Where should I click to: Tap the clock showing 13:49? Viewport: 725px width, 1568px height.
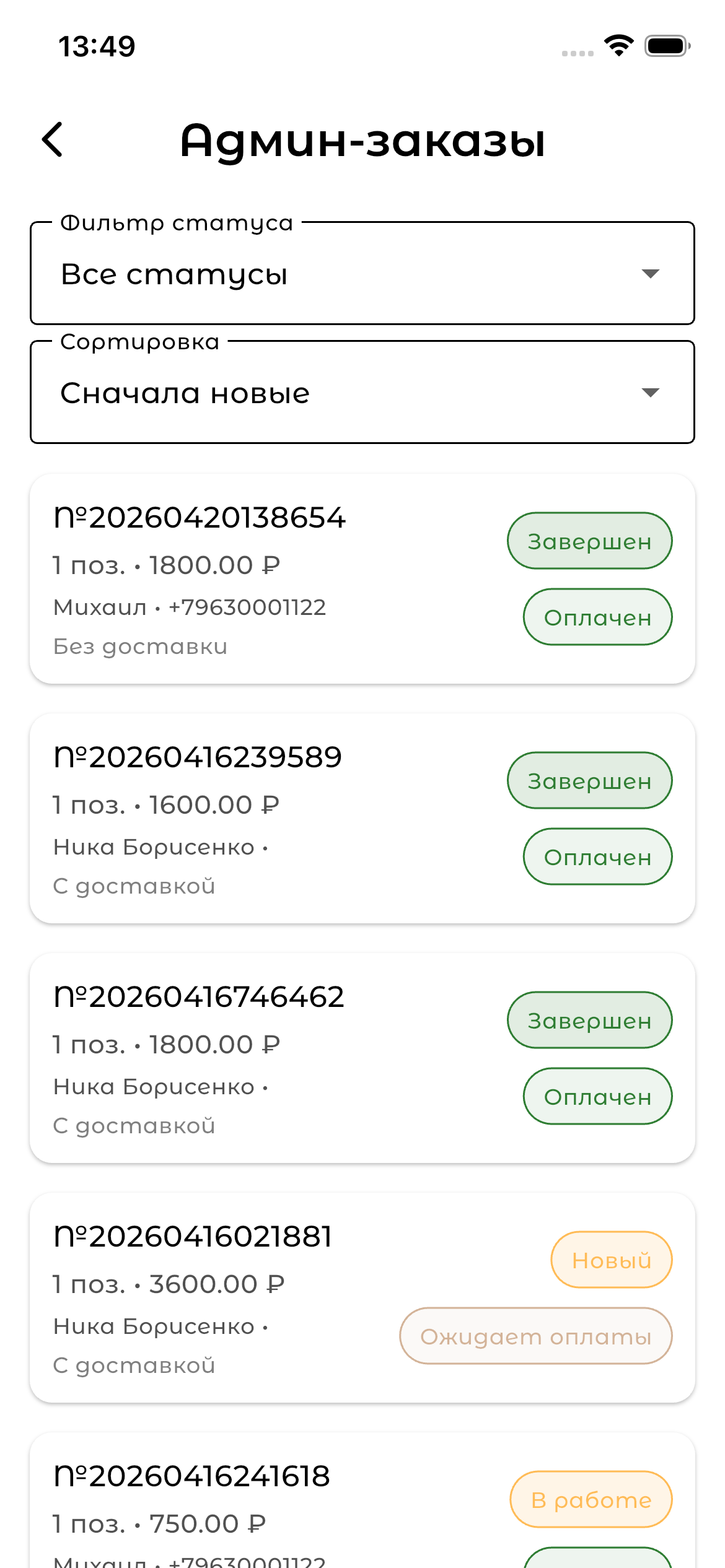pos(96,45)
